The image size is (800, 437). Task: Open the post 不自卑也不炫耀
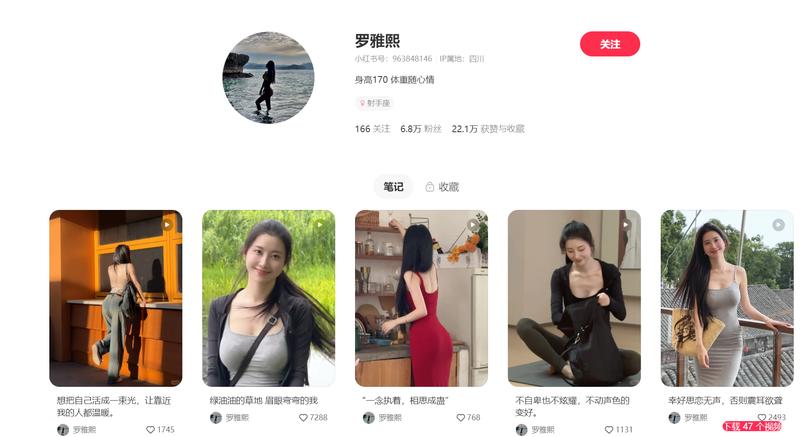(x=574, y=298)
